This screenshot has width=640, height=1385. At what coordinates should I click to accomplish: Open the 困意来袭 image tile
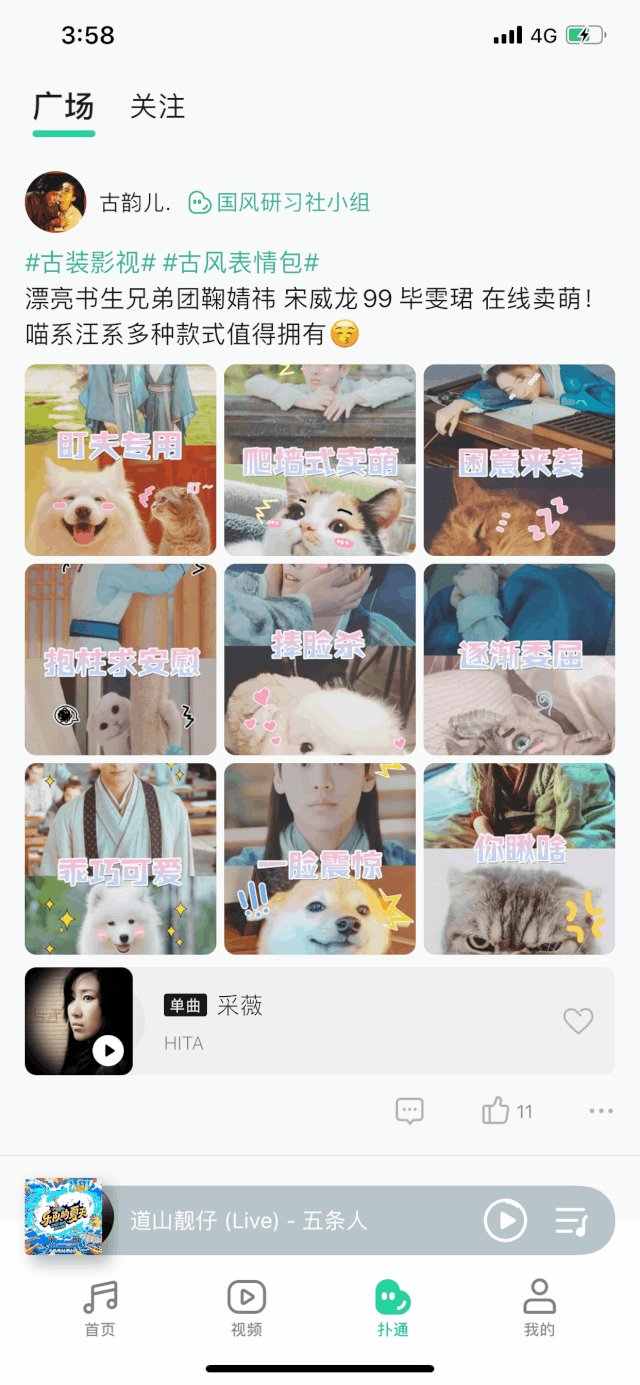click(519, 460)
